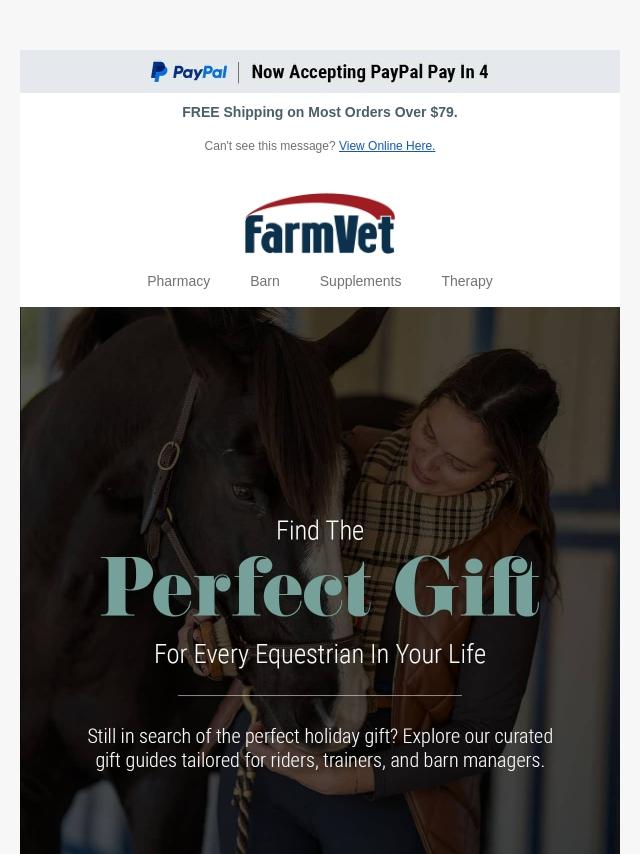Tap the PayPal Pay In 4 banner
Image resolution: width=640 pixels, height=854 pixels.
pyautogui.click(x=320, y=71)
